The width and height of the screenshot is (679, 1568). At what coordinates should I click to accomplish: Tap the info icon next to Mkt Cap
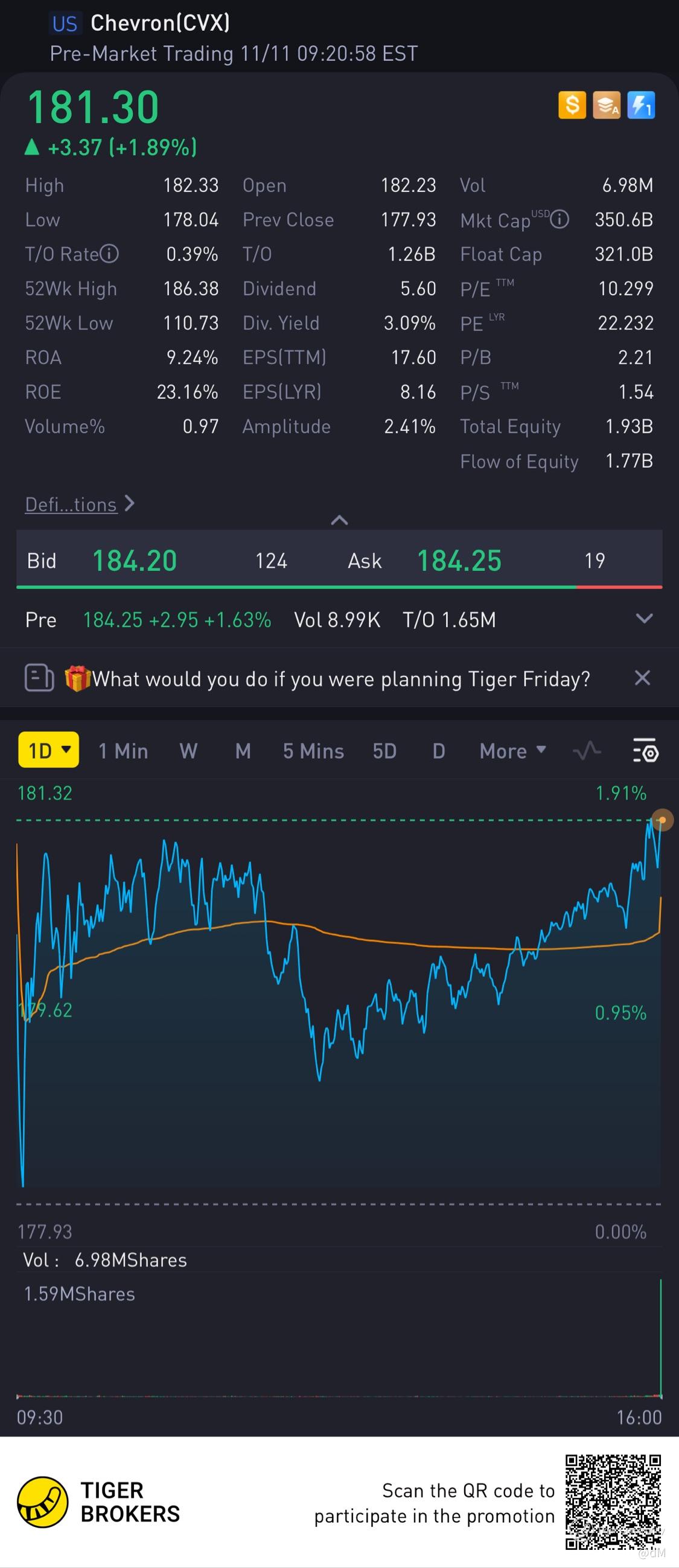point(559,219)
